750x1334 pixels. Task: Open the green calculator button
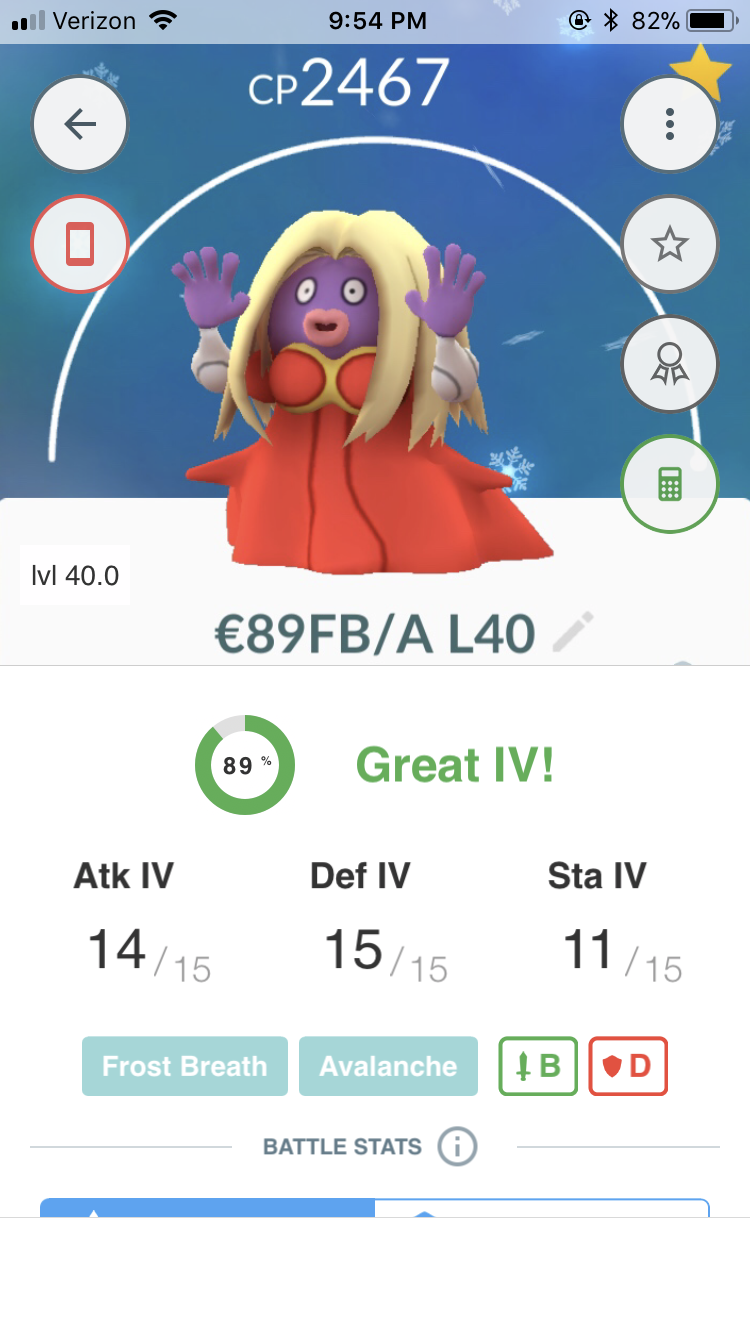(670, 485)
